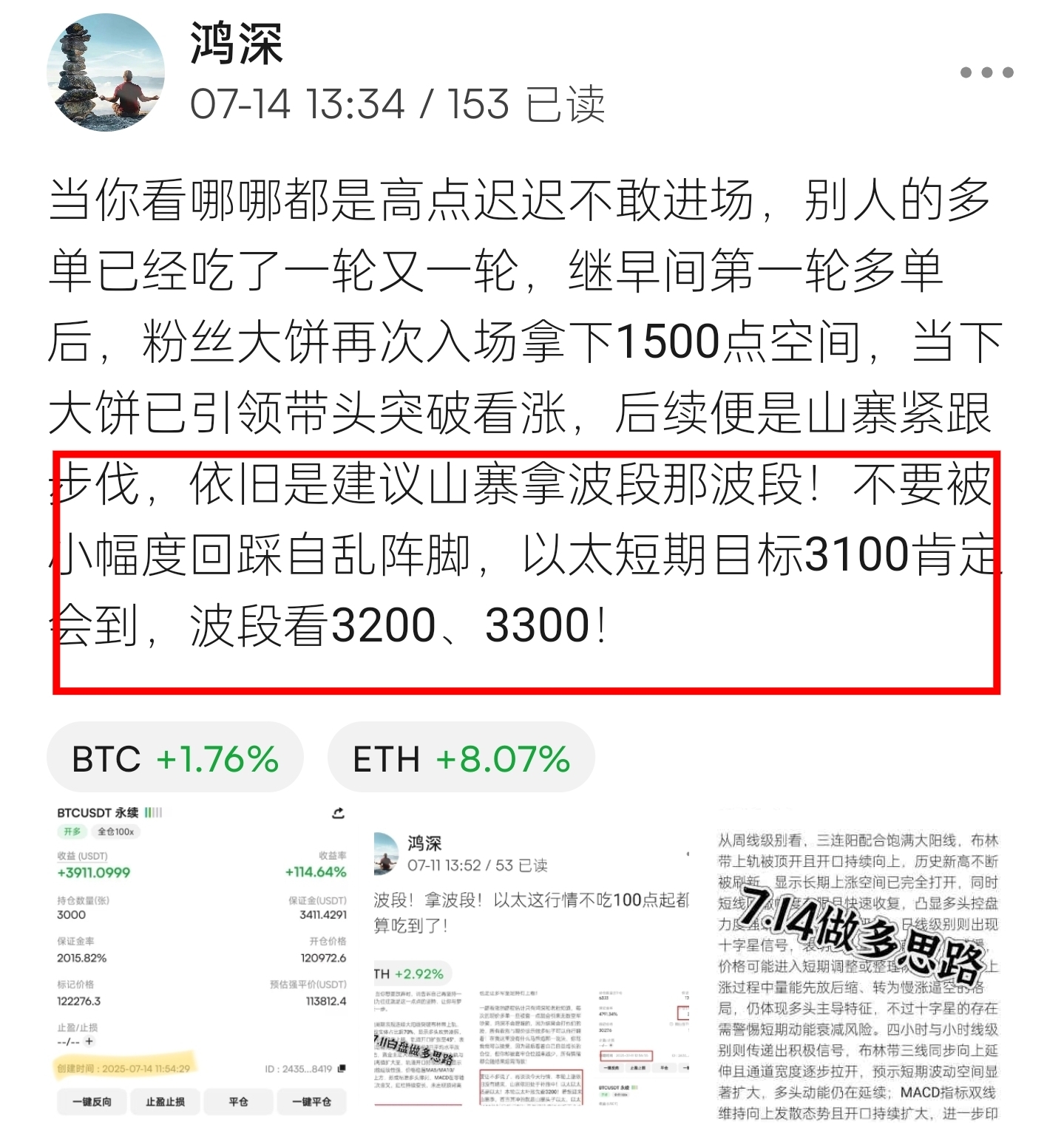Open the 07-11 post screenshot image
The width and height of the screenshot is (1064, 1136).
point(531,968)
